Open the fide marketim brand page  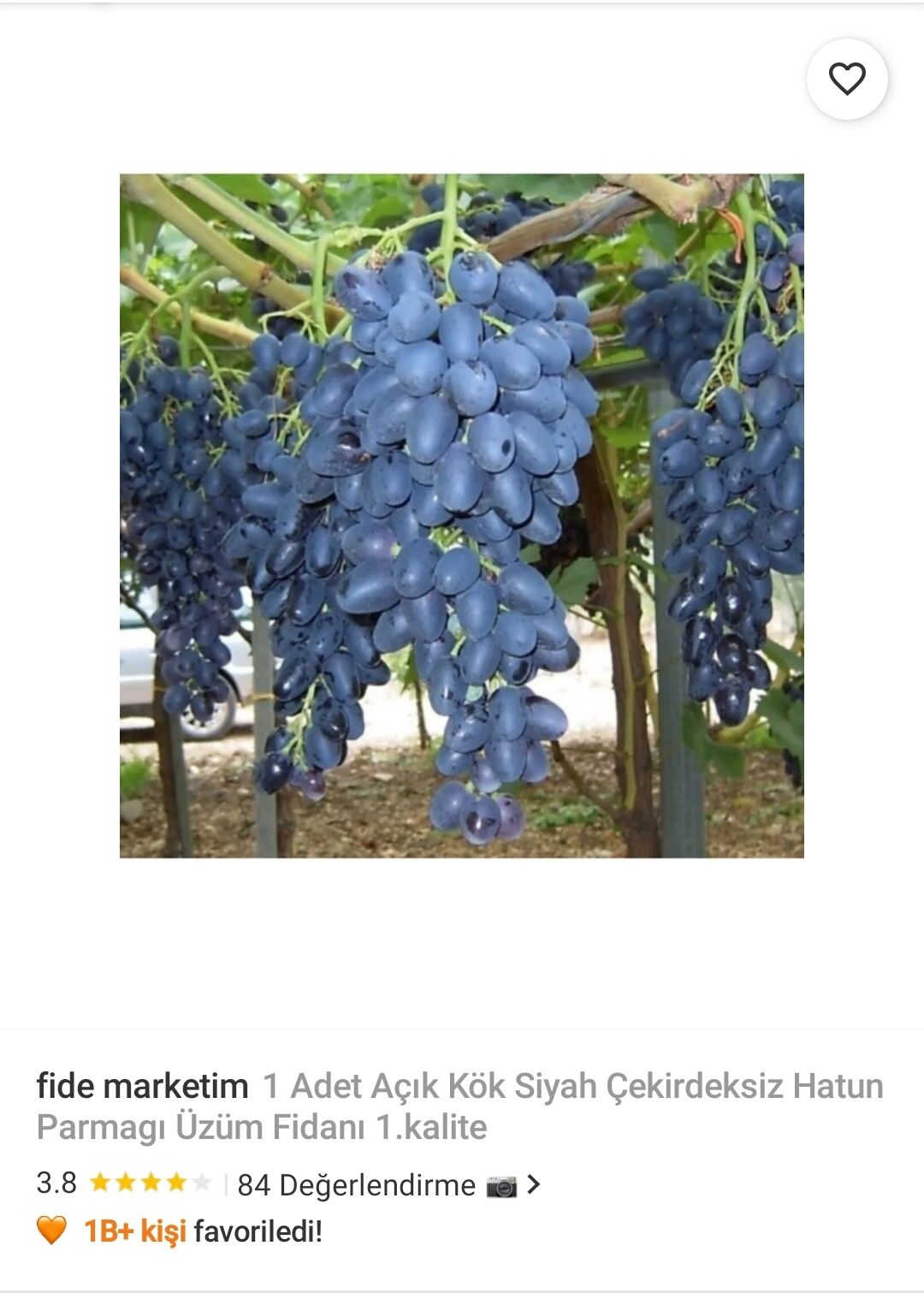coord(142,1086)
